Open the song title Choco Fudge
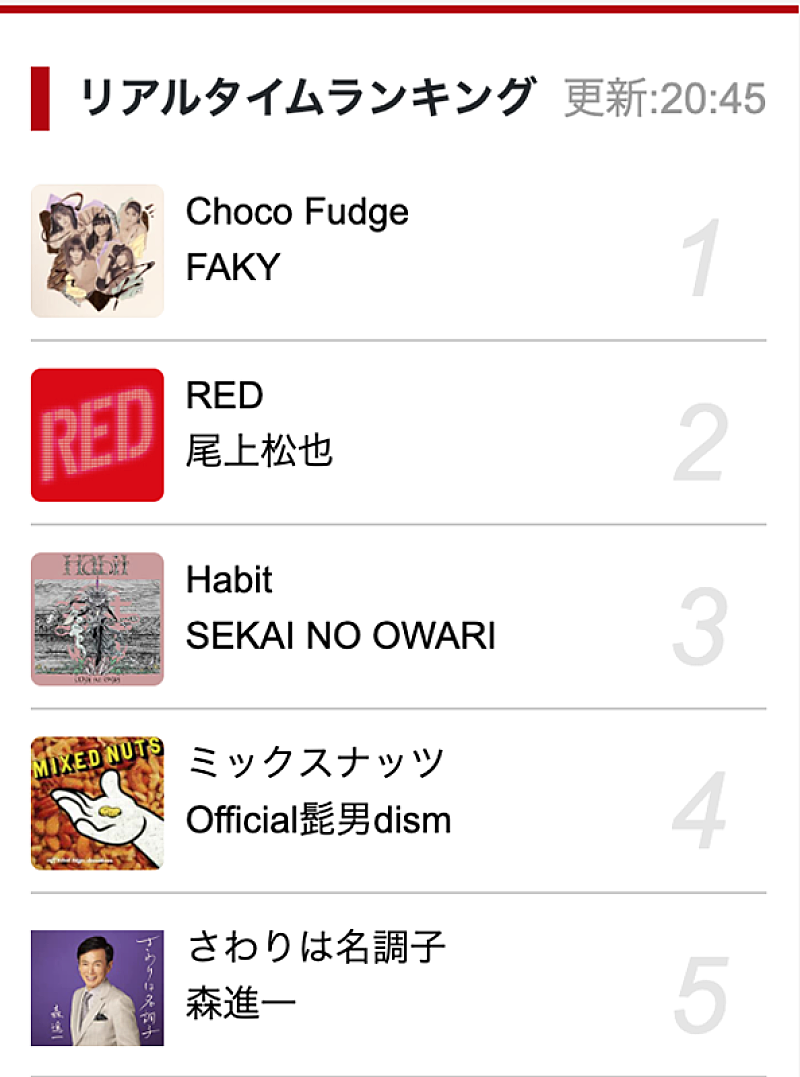 (298, 212)
